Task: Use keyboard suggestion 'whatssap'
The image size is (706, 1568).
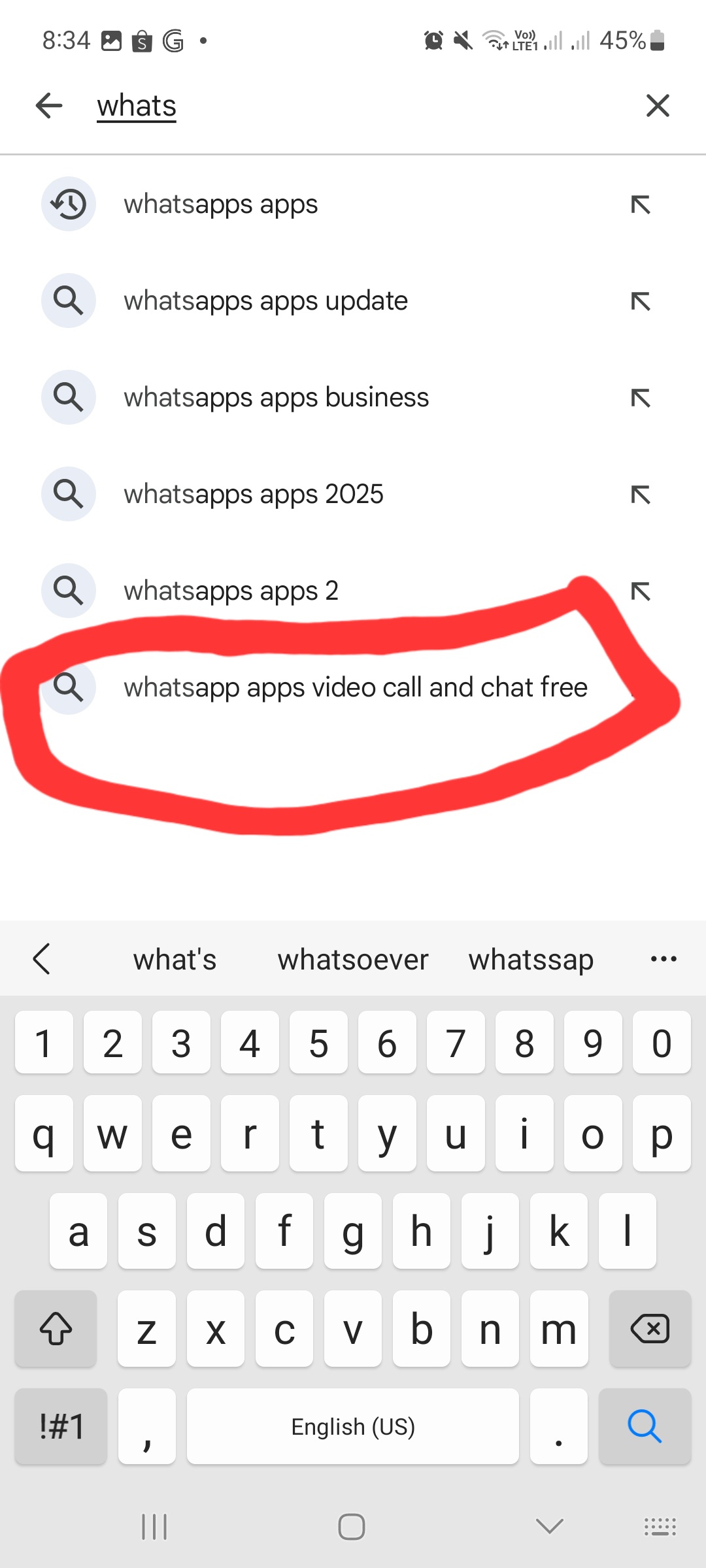Action: [531, 960]
